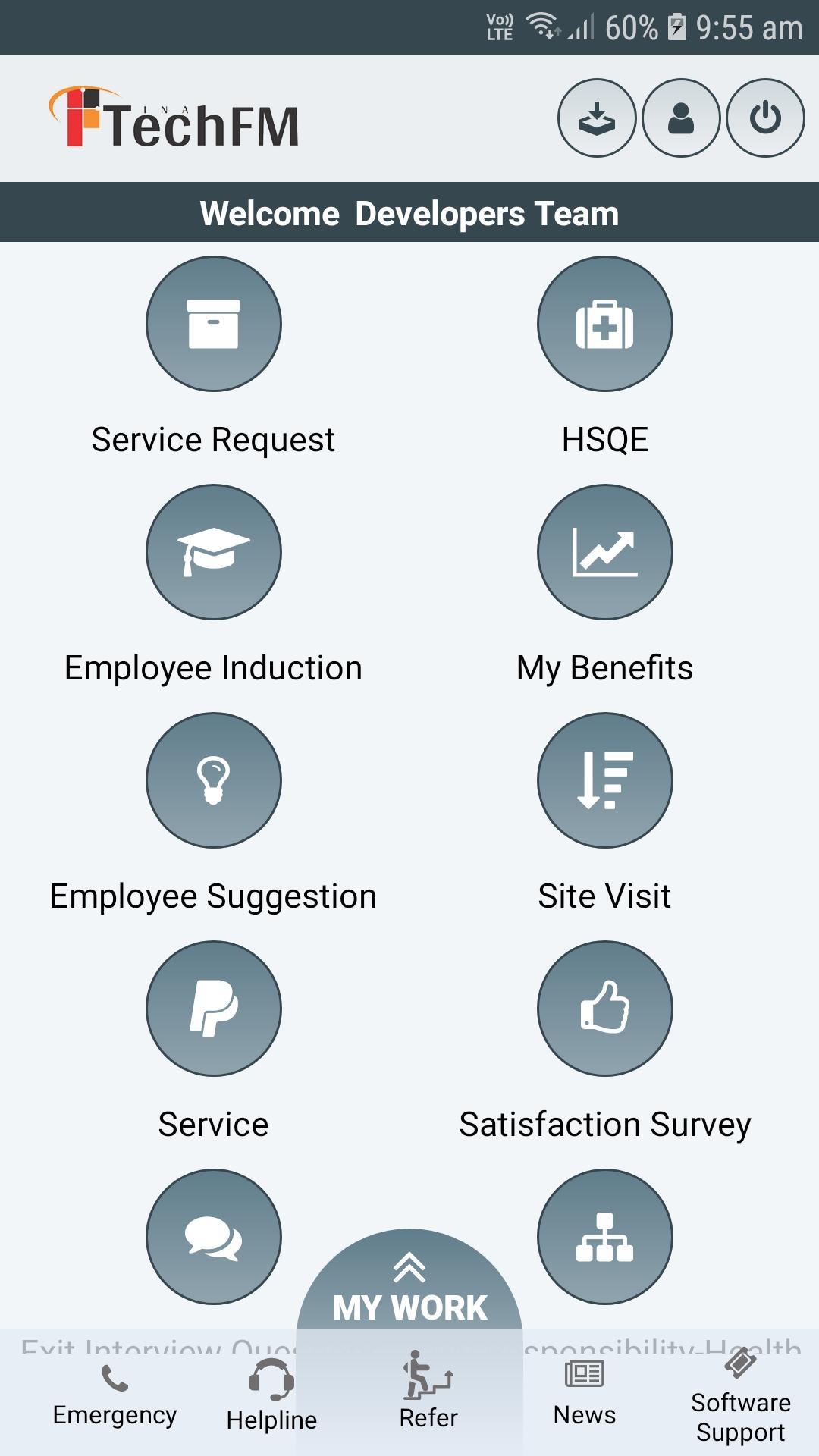Tap the power logout icon
This screenshot has width=819, height=1456.
(765, 118)
